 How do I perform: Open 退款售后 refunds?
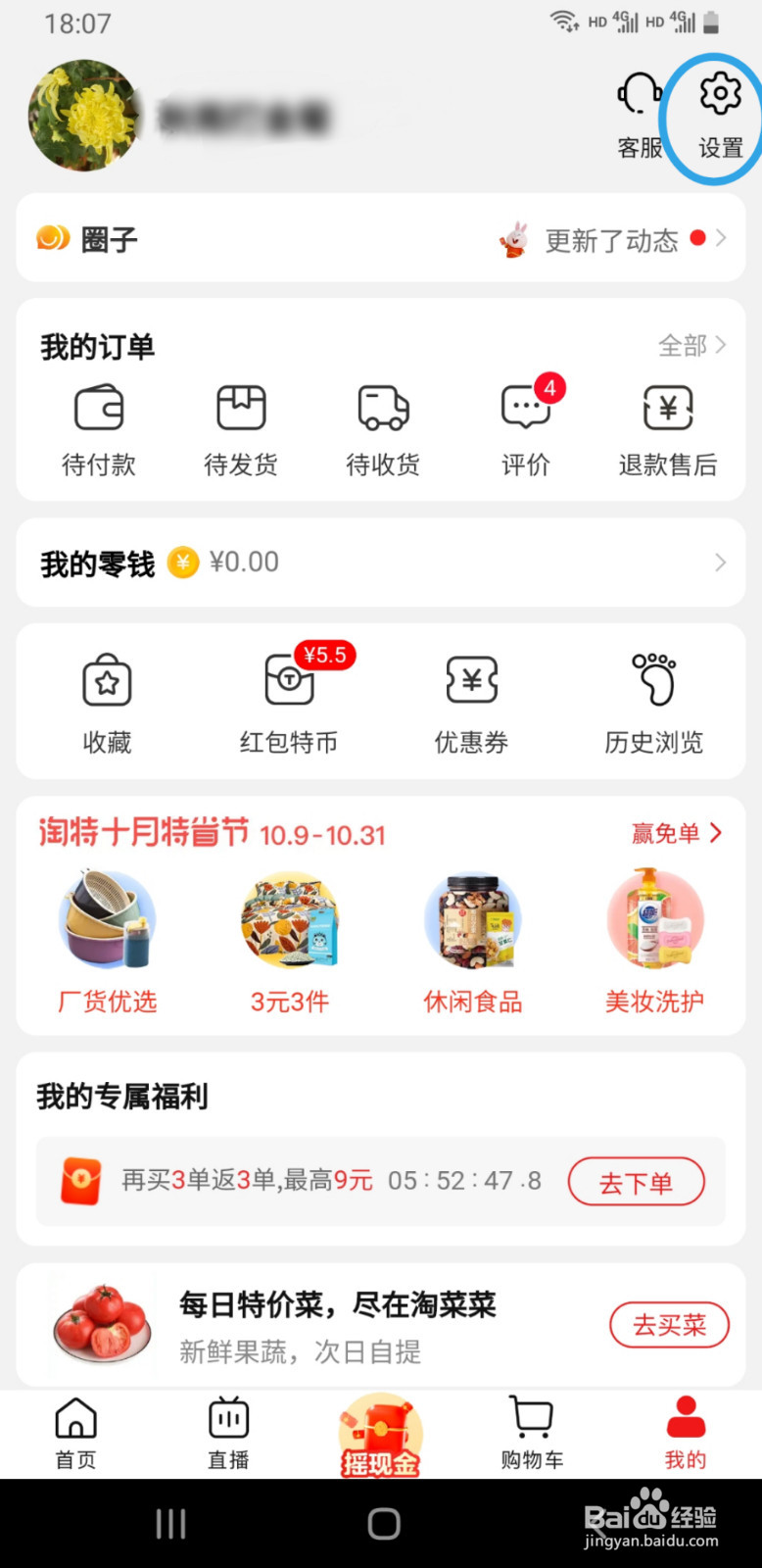668,430
